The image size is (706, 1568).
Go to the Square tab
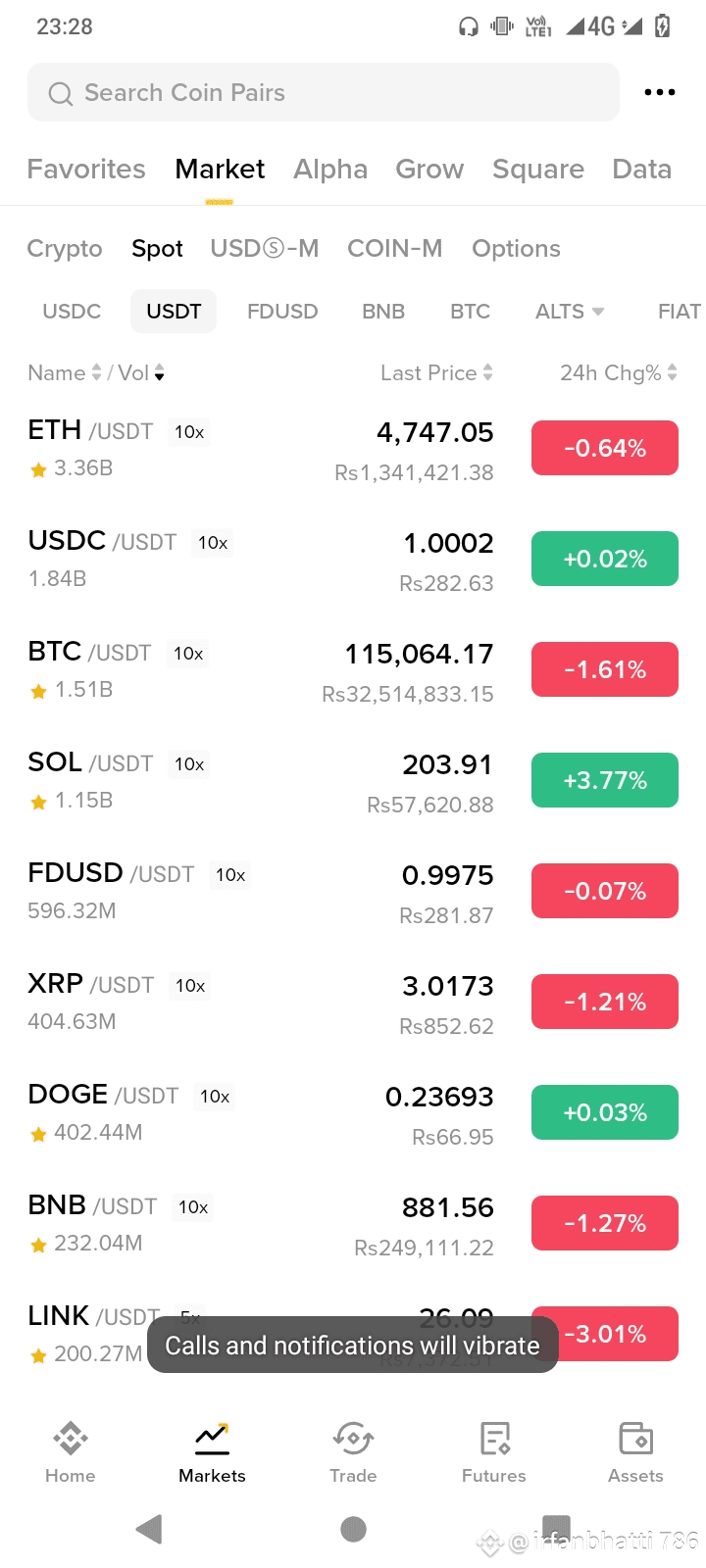point(538,169)
